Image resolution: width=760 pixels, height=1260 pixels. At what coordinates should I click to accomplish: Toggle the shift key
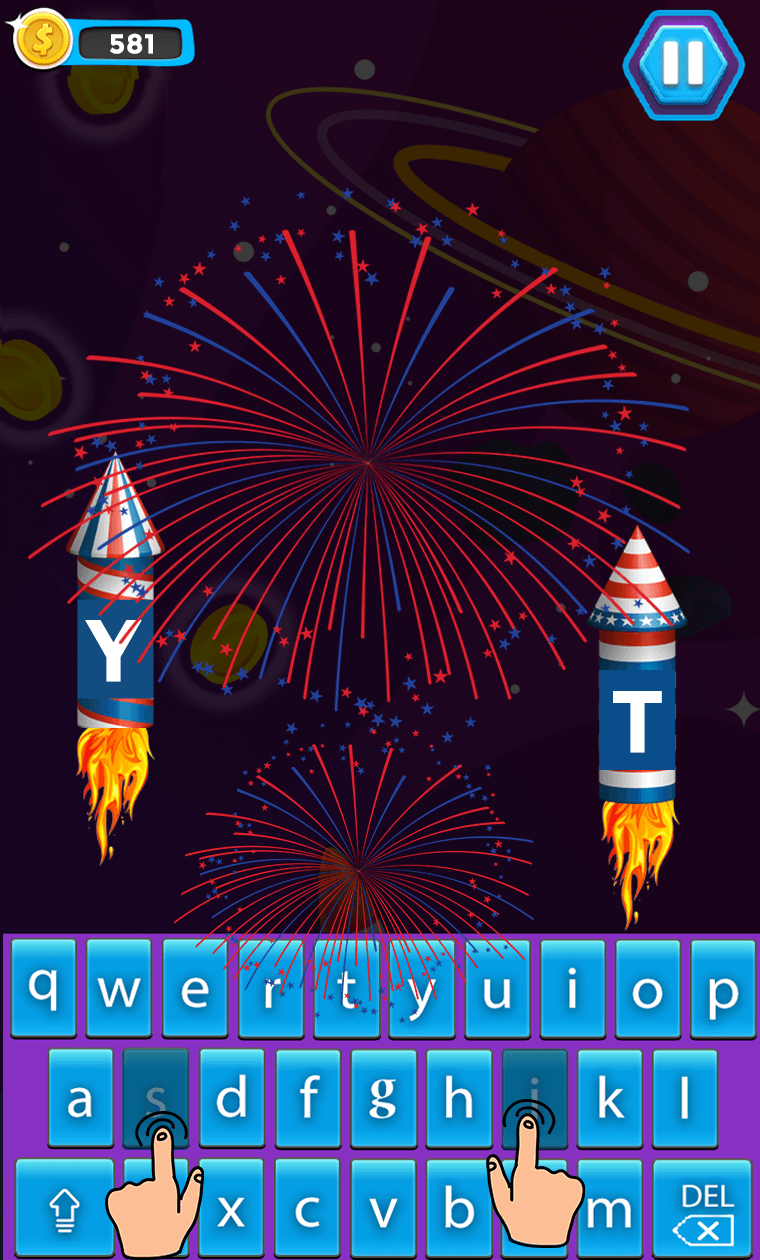64,1208
